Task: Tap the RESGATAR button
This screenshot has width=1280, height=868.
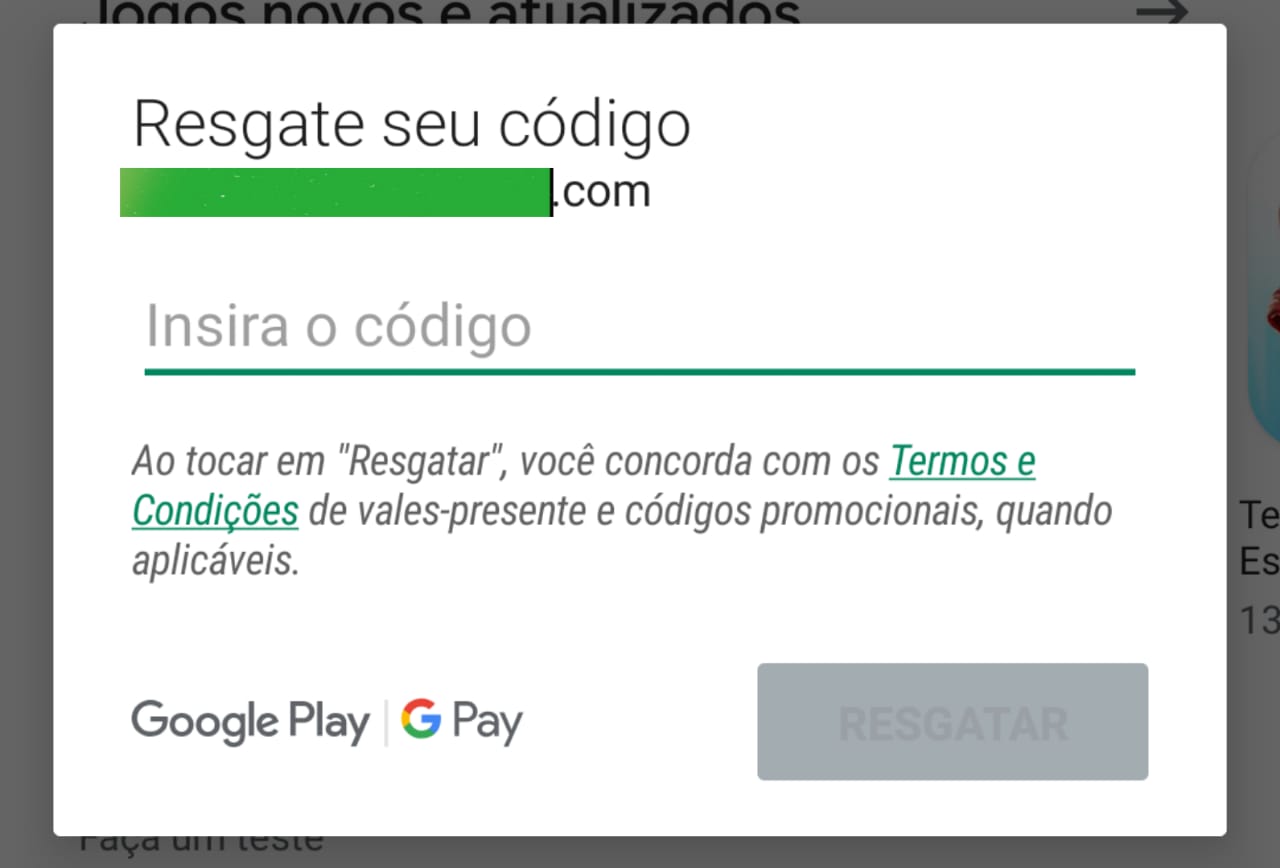Action: click(952, 722)
